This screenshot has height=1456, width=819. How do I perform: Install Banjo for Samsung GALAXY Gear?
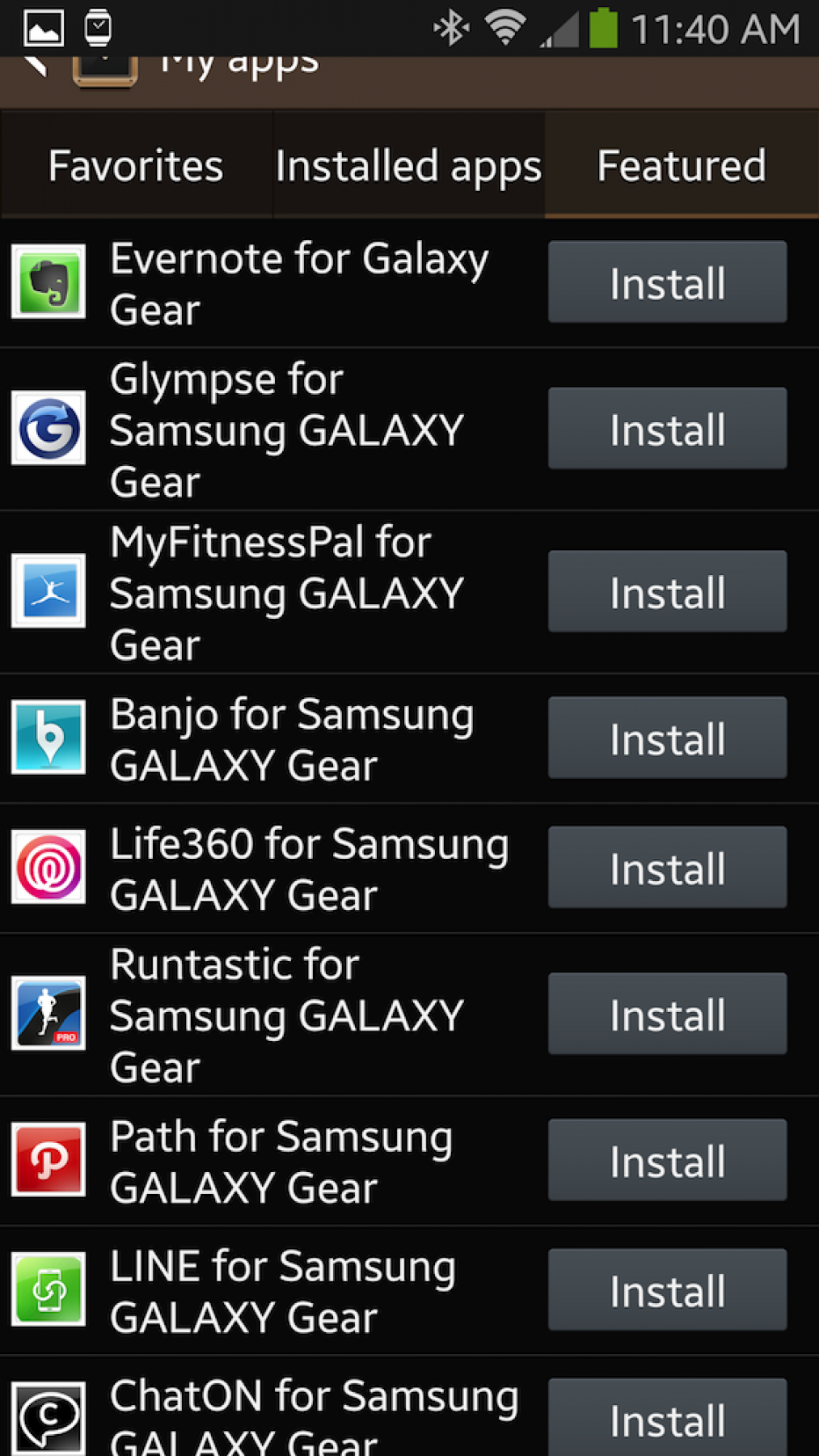(667, 738)
